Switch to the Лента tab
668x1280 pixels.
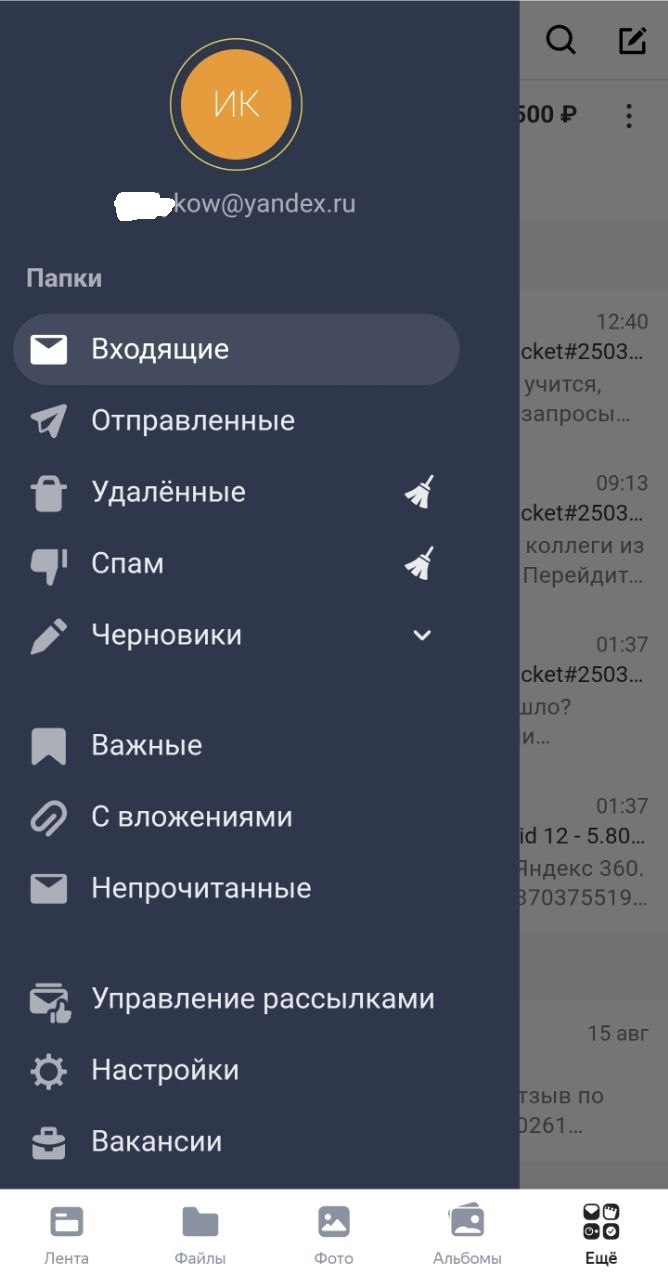(67, 1234)
